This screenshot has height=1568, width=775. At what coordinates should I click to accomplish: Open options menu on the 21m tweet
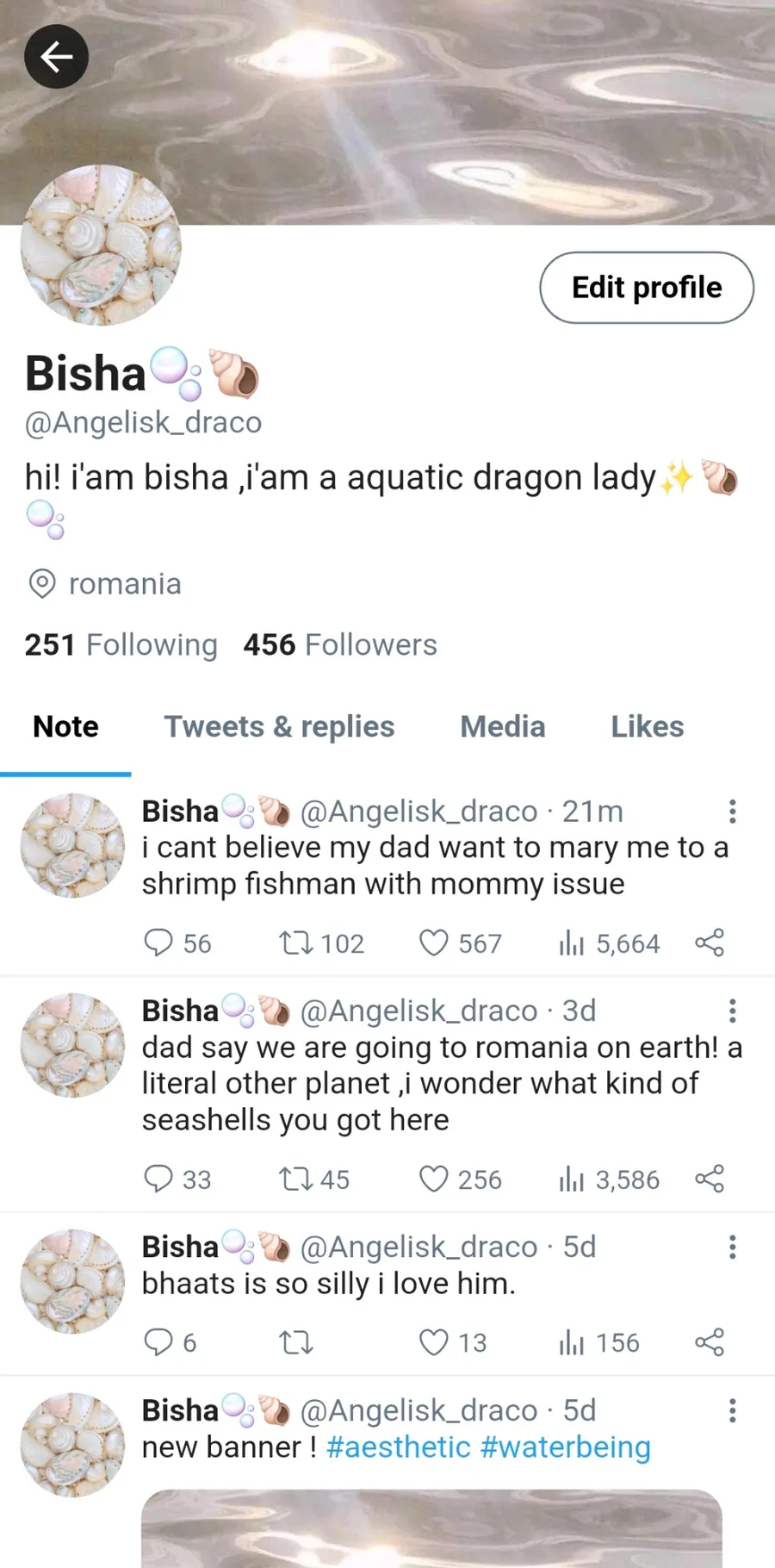tap(732, 812)
